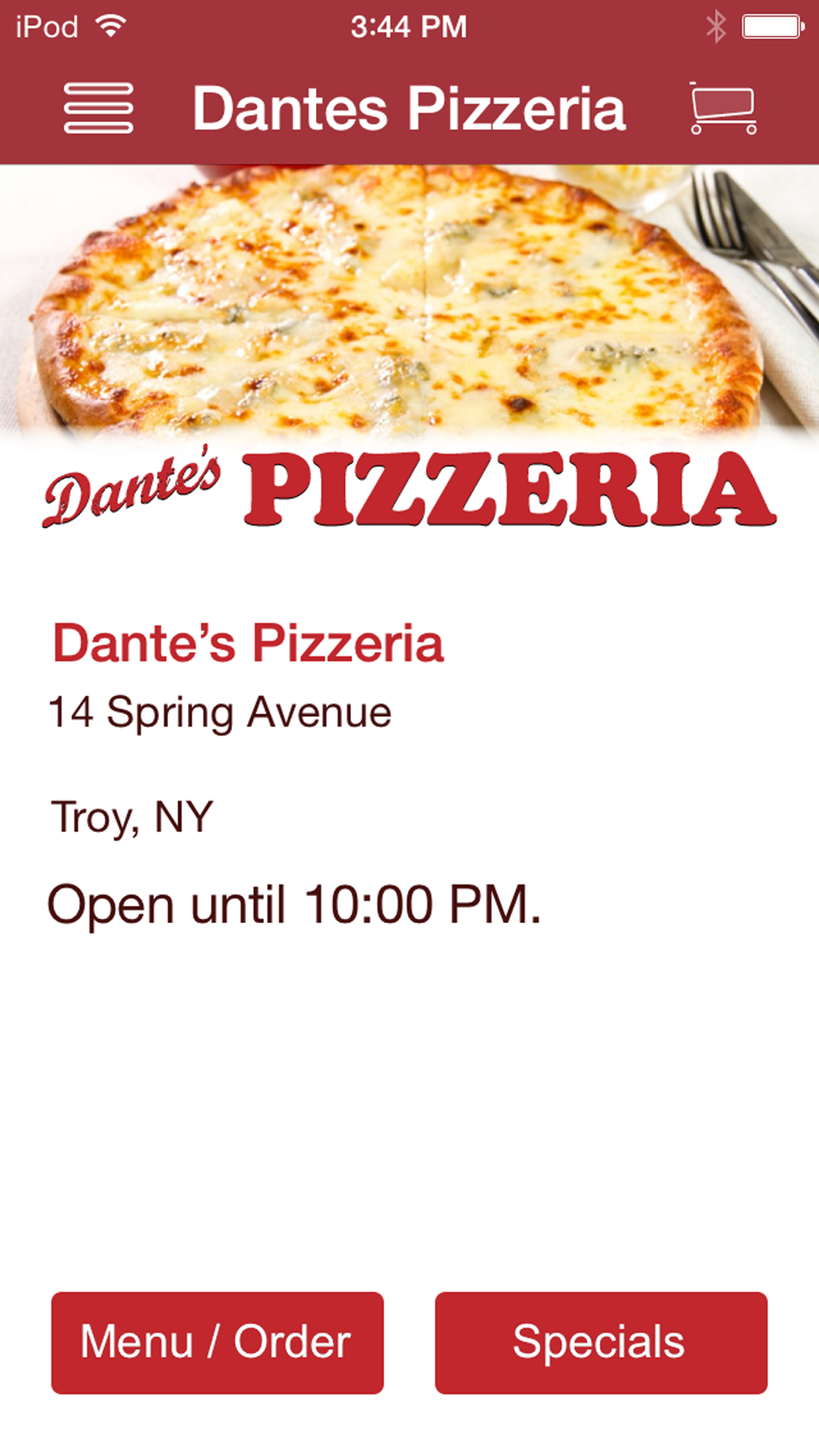The width and height of the screenshot is (819, 1456).
Task: Open the hamburger drawer menu
Action: click(x=98, y=108)
